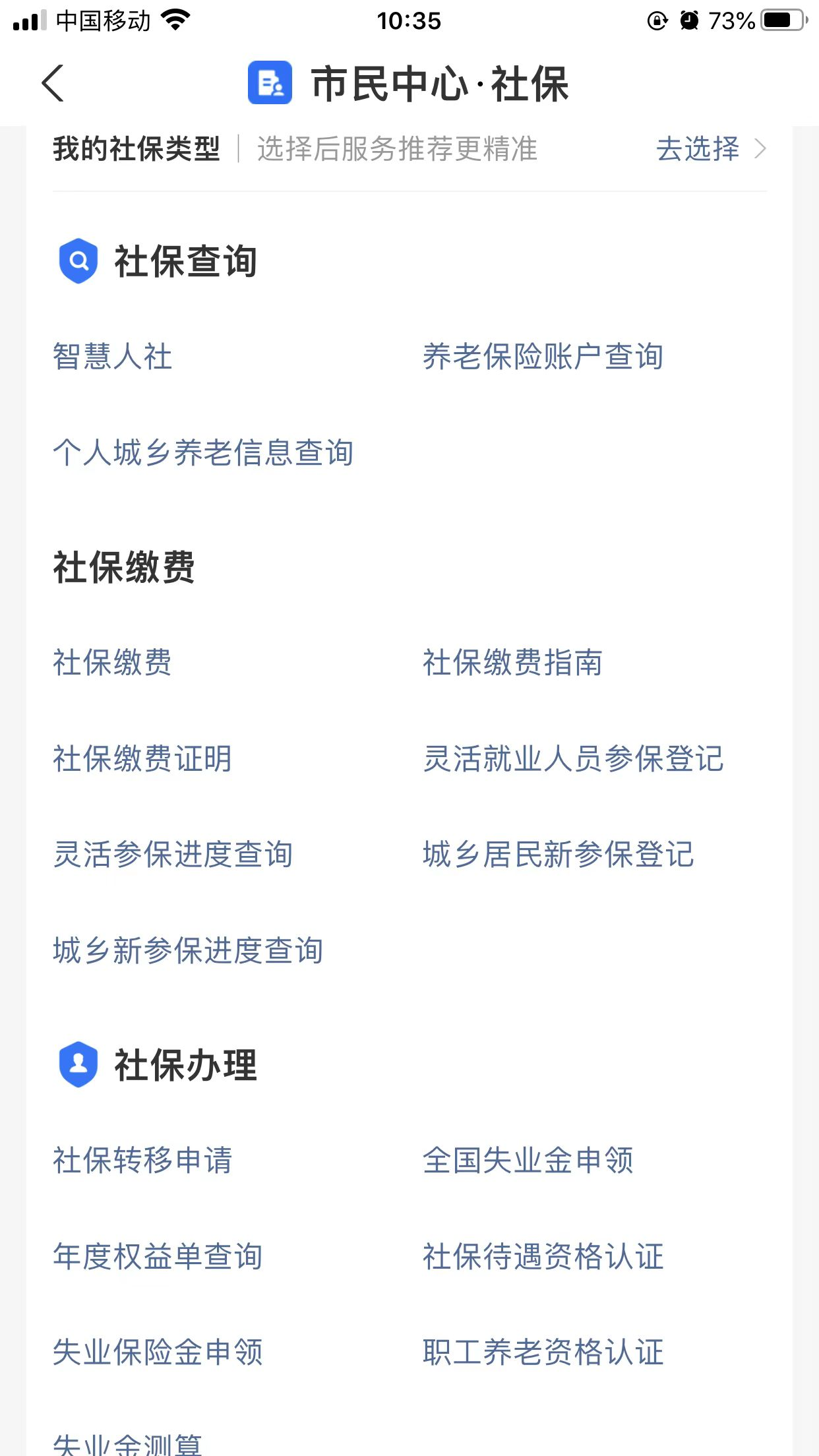The height and width of the screenshot is (1456, 819).
Task: Open 个人城乡养老信息查询
Action: click(203, 453)
